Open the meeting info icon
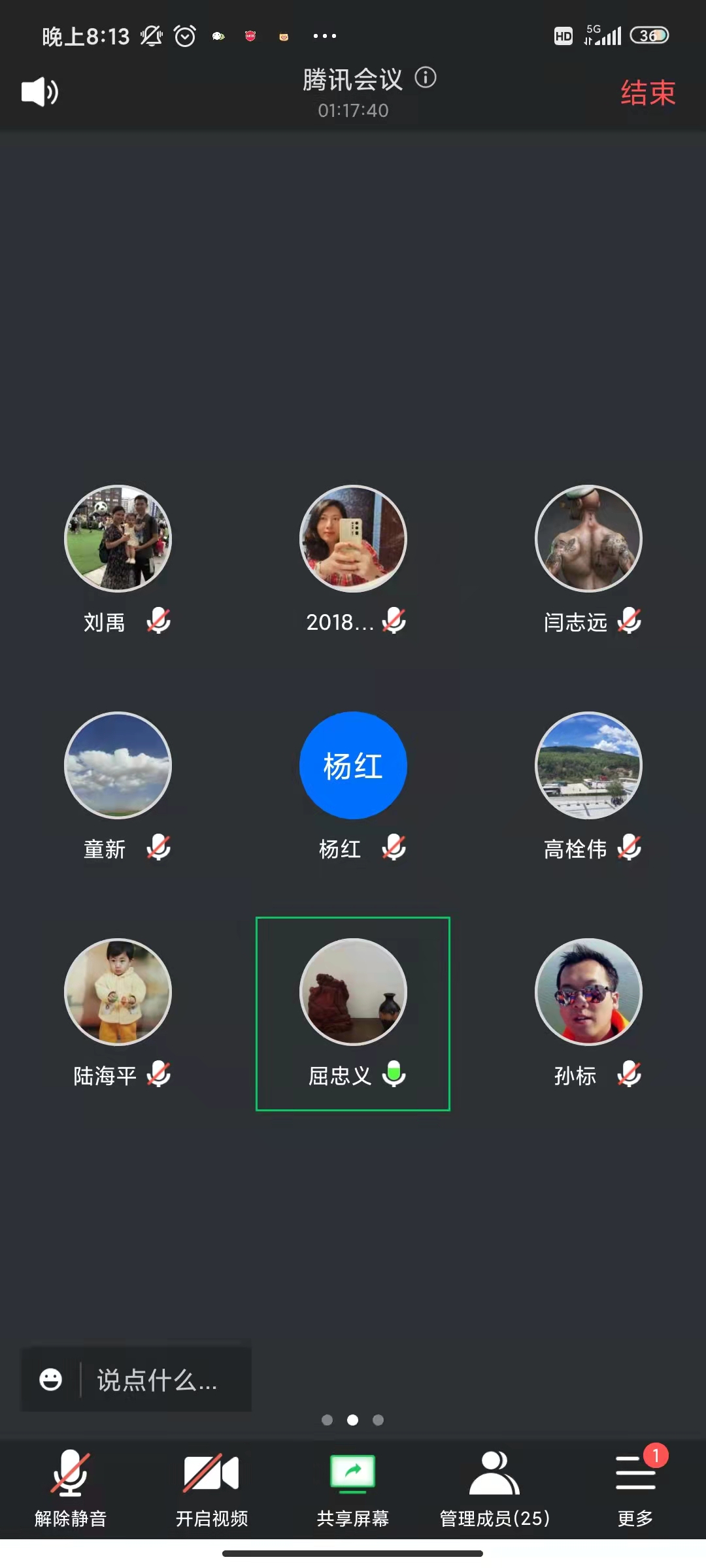The width and height of the screenshot is (706, 1568). [426, 78]
